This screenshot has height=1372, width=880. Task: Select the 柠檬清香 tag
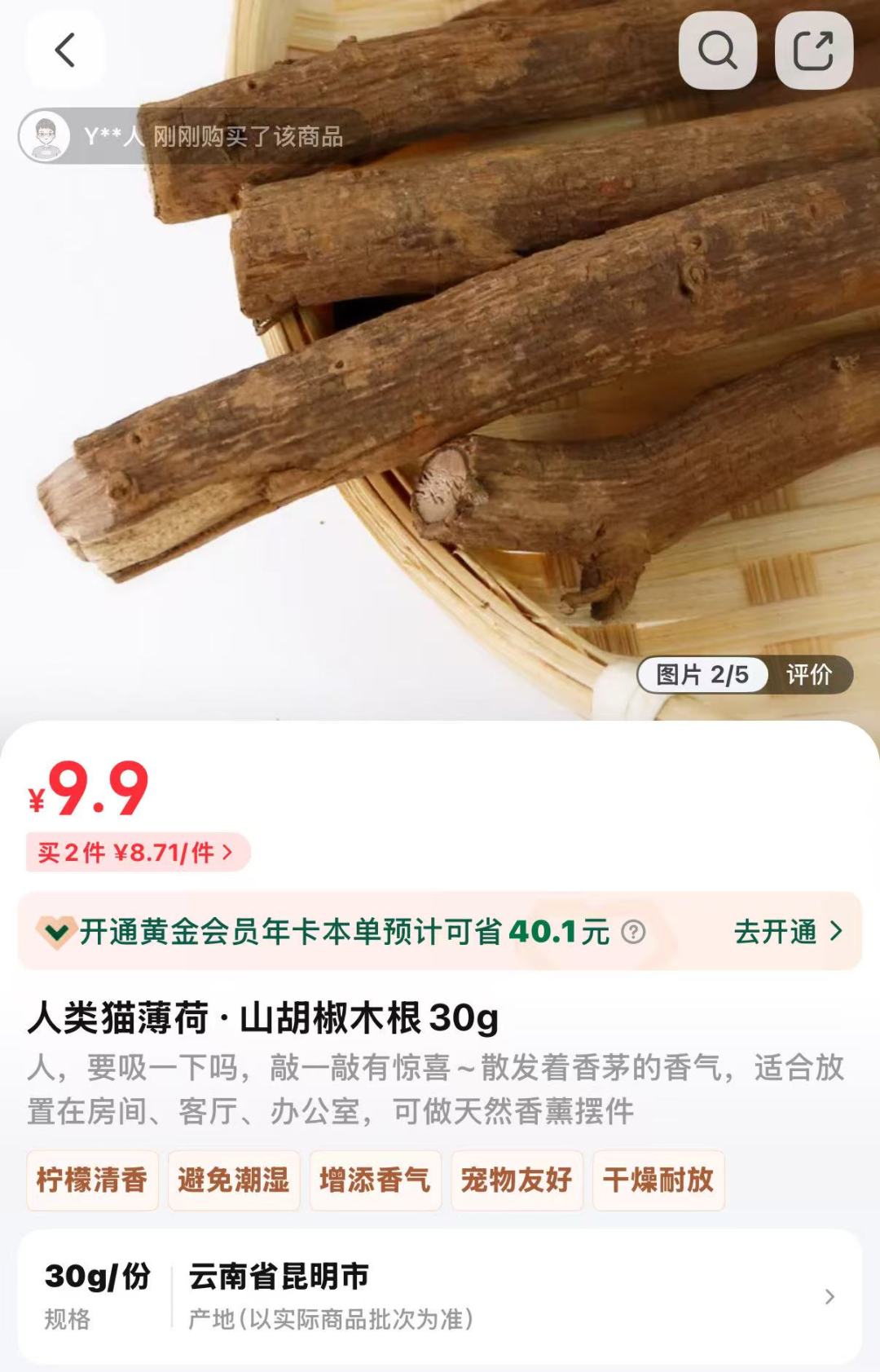(x=91, y=1180)
